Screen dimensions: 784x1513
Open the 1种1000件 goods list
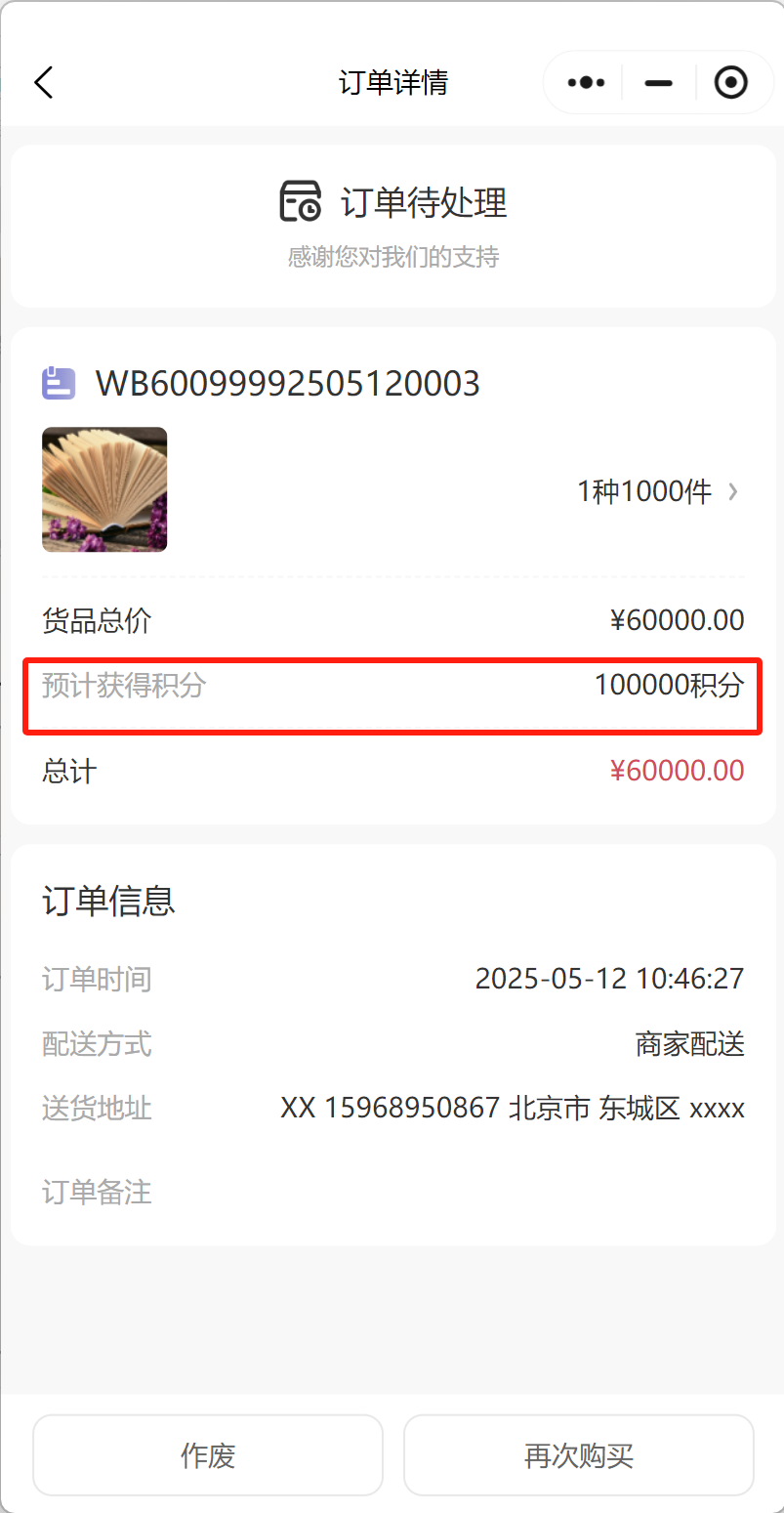tap(658, 491)
